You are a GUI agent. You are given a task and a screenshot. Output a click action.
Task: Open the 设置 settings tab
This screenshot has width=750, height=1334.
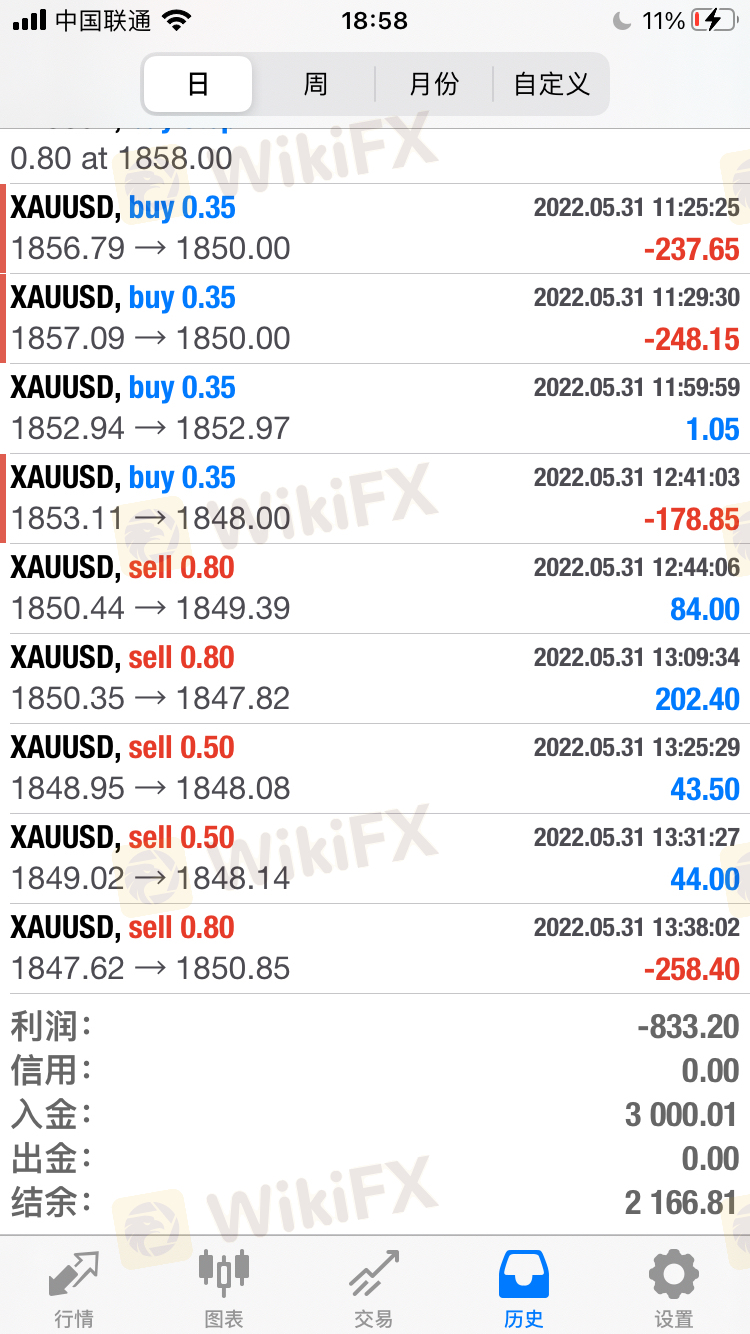(x=674, y=1288)
